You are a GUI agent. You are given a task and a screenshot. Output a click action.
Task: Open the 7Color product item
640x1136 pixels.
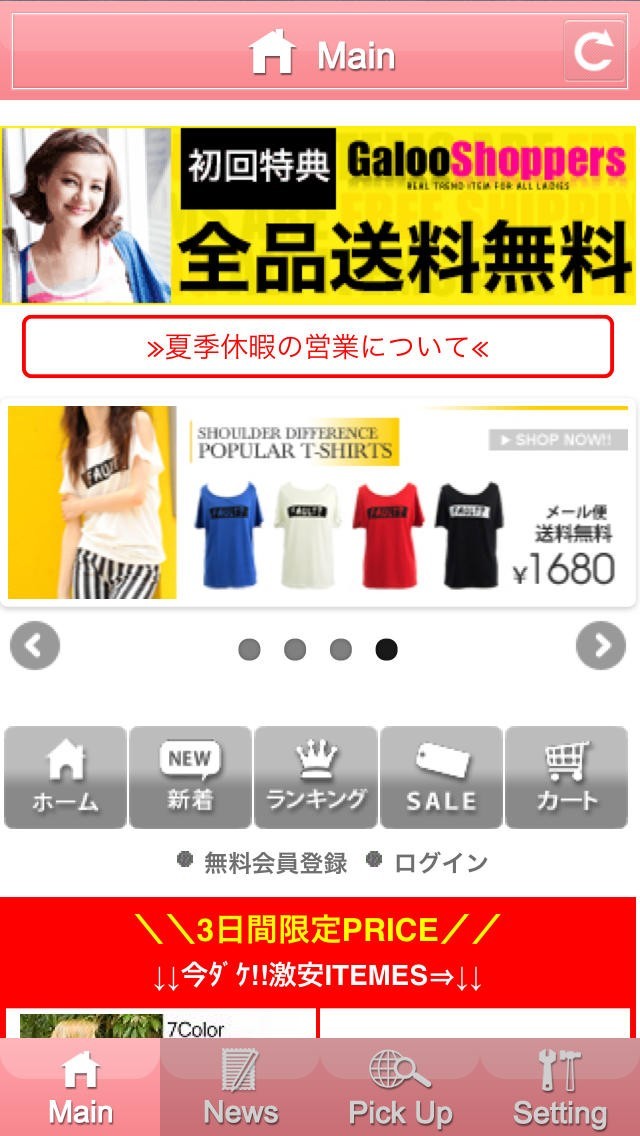[160, 1026]
